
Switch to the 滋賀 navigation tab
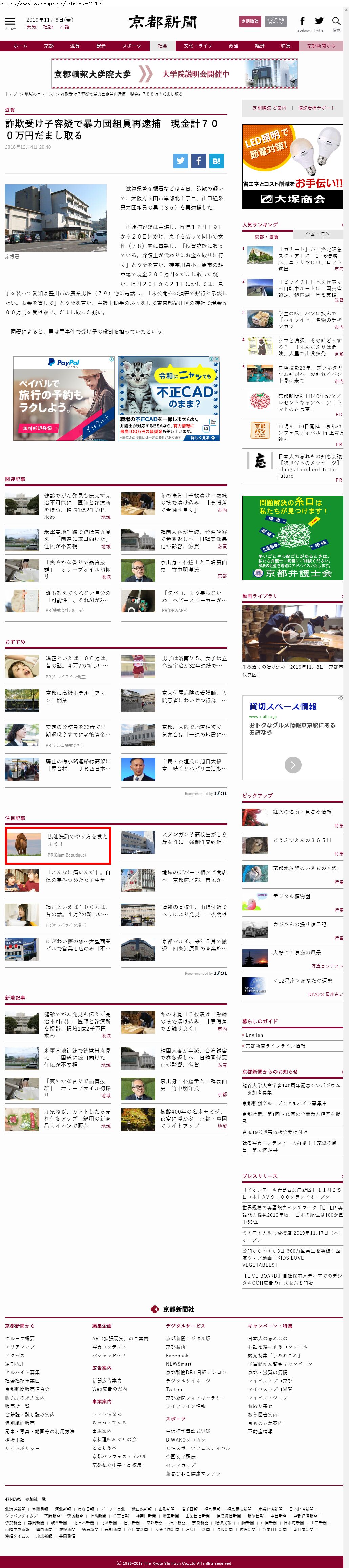coord(74,46)
